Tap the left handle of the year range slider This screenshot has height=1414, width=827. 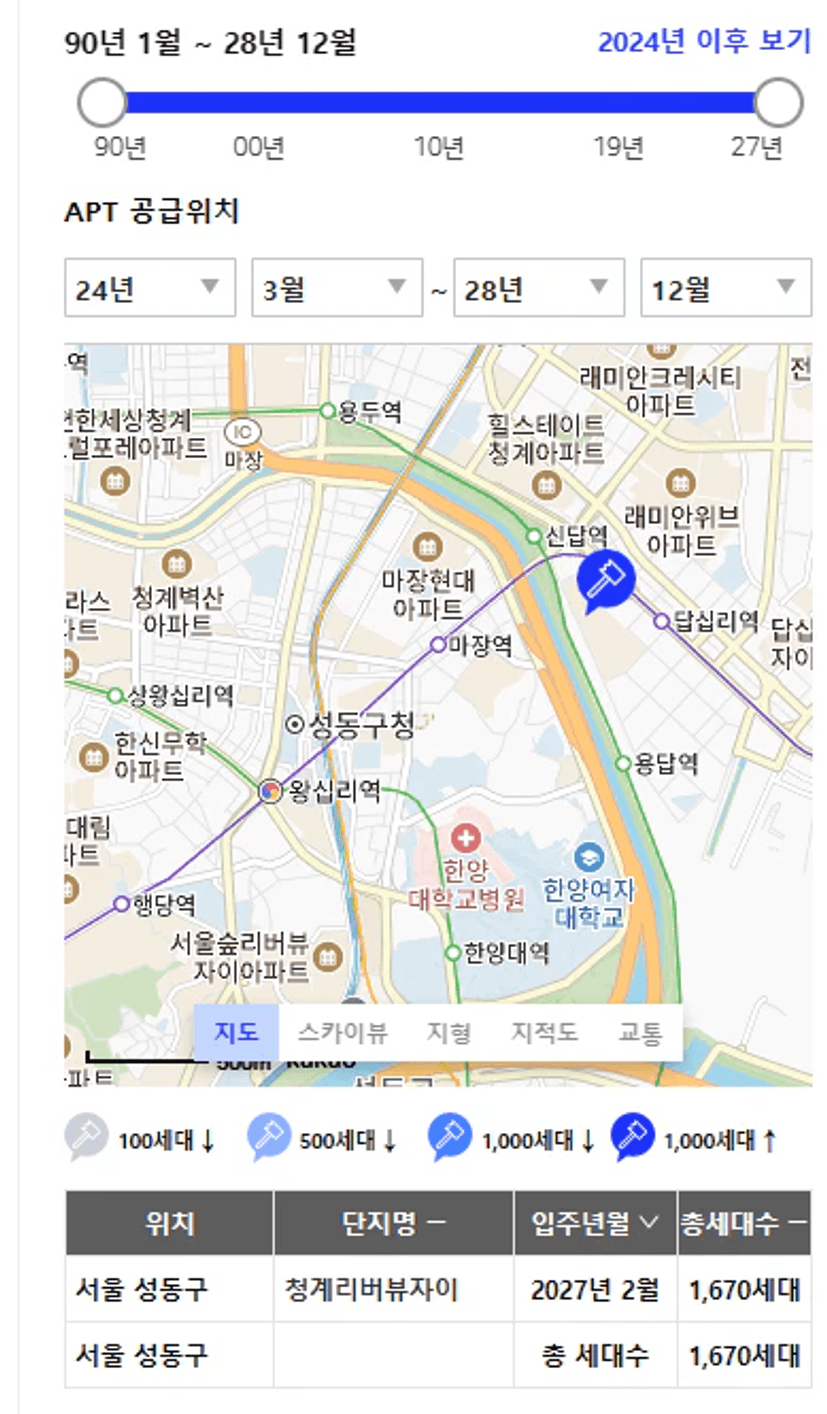tap(102, 102)
